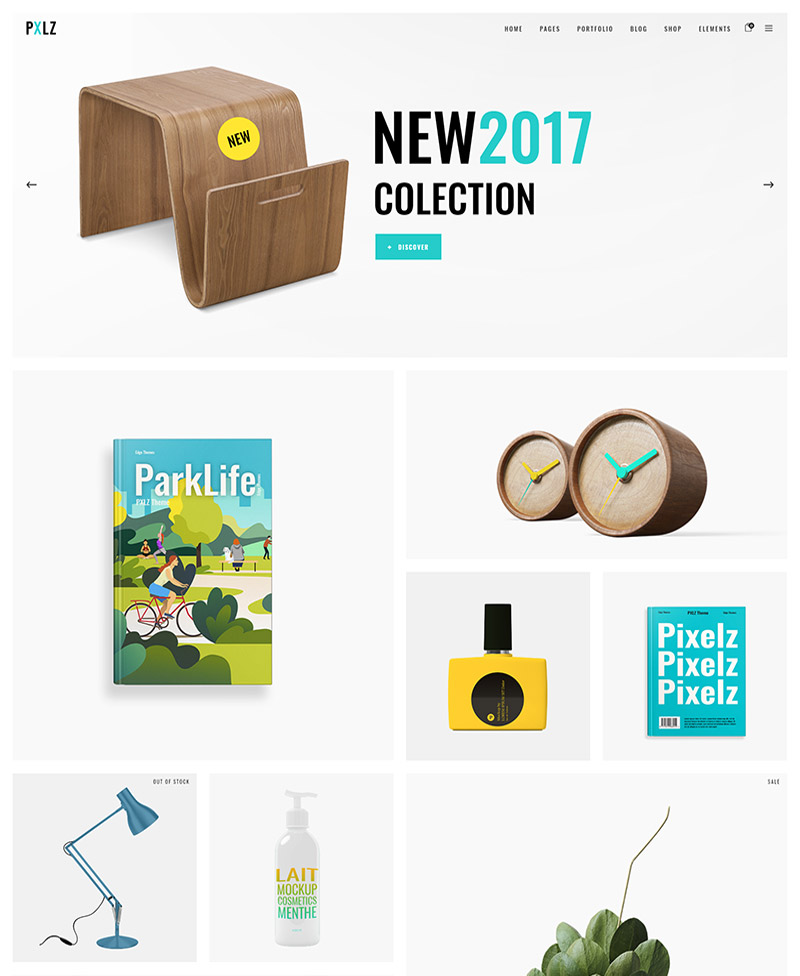This screenshot has height=976, width=800.
Task: Open the Home menu item
Action: click(513, 29)
